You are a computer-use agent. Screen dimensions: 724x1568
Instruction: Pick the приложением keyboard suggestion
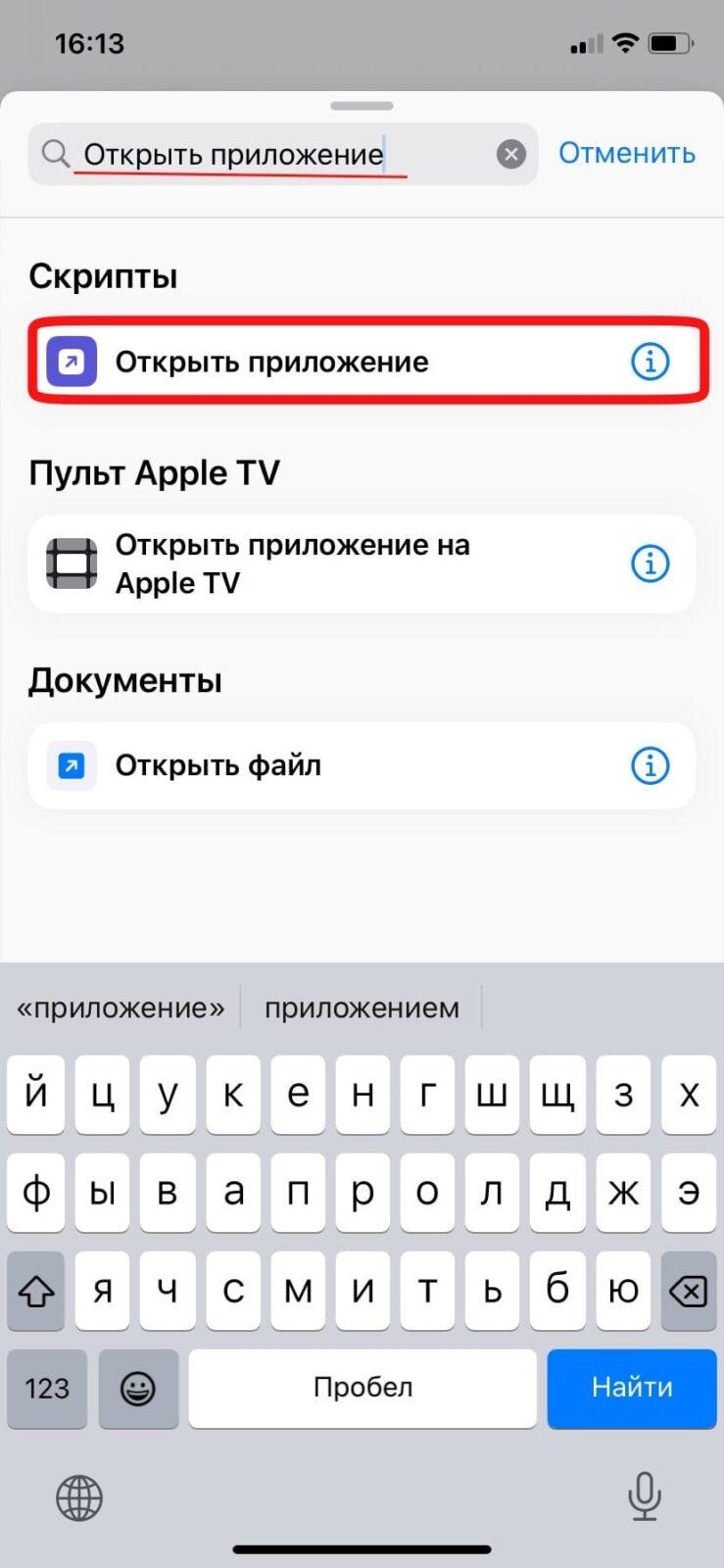coord(362,1007)
